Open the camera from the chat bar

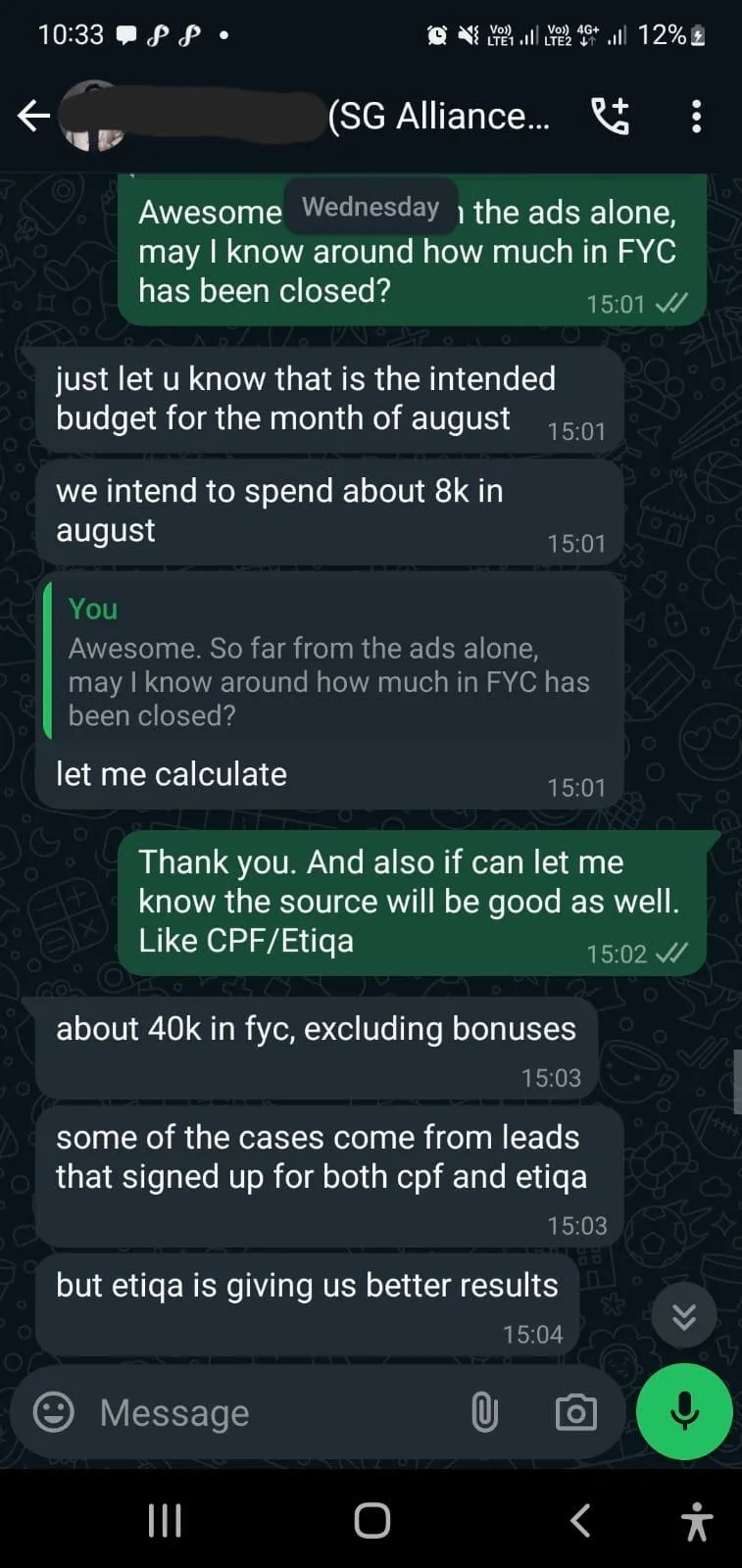pyautogui.click(x=575, y=1412)
